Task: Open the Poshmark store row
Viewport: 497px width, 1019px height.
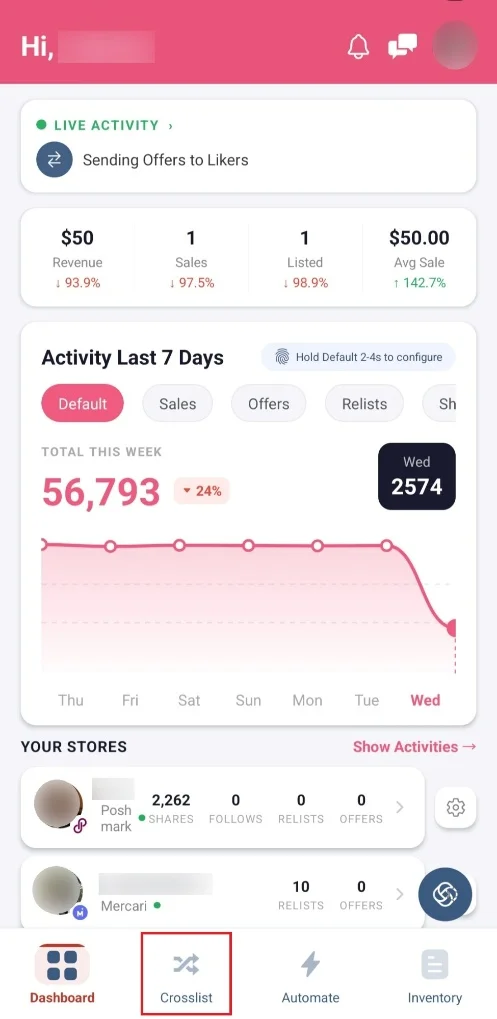Action: tap(223, 807)
